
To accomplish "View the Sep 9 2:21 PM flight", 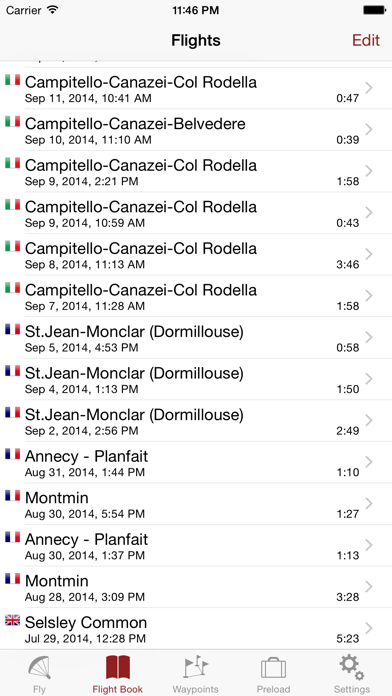I will 196,171.
